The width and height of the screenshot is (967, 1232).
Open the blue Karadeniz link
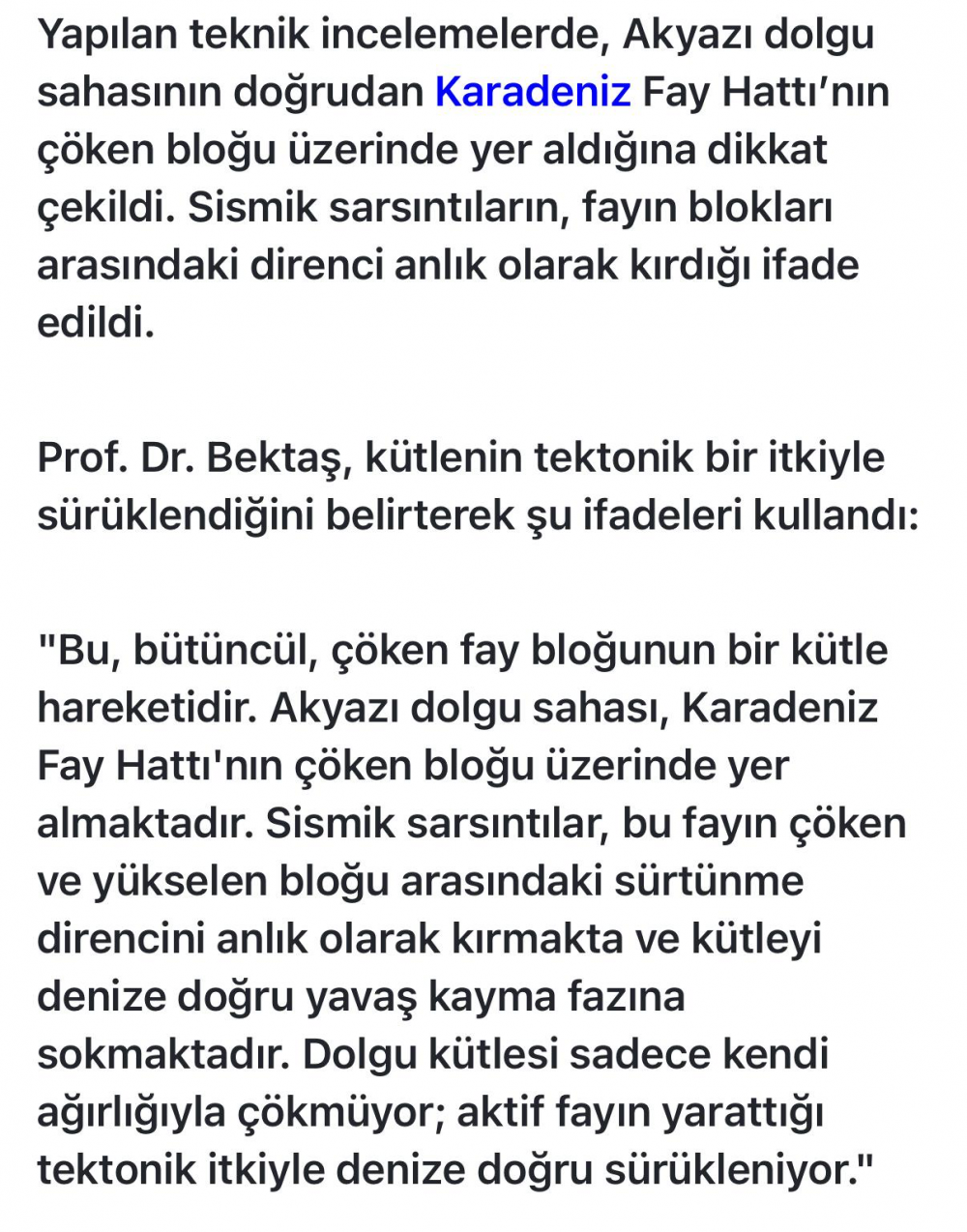533,93
